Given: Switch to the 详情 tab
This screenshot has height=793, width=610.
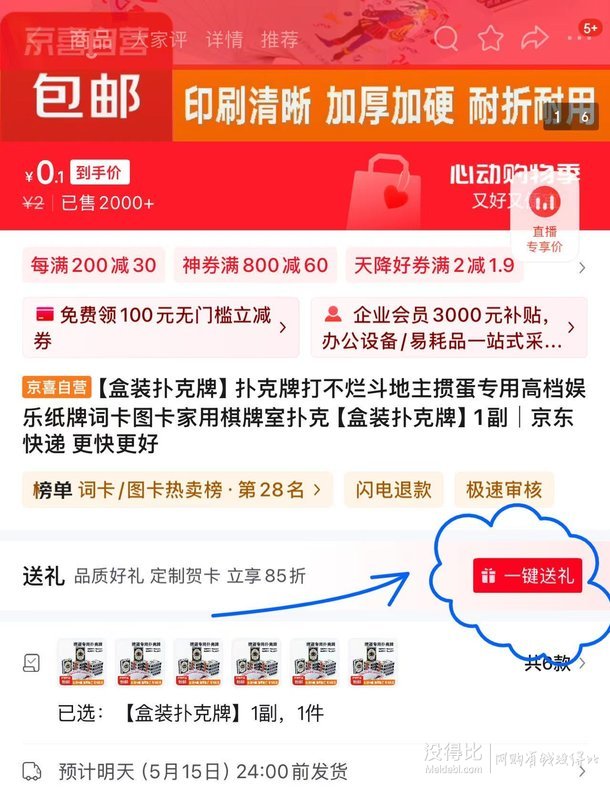Looking at the screenshot, I should pyautogui.click(x=224, y=39).
